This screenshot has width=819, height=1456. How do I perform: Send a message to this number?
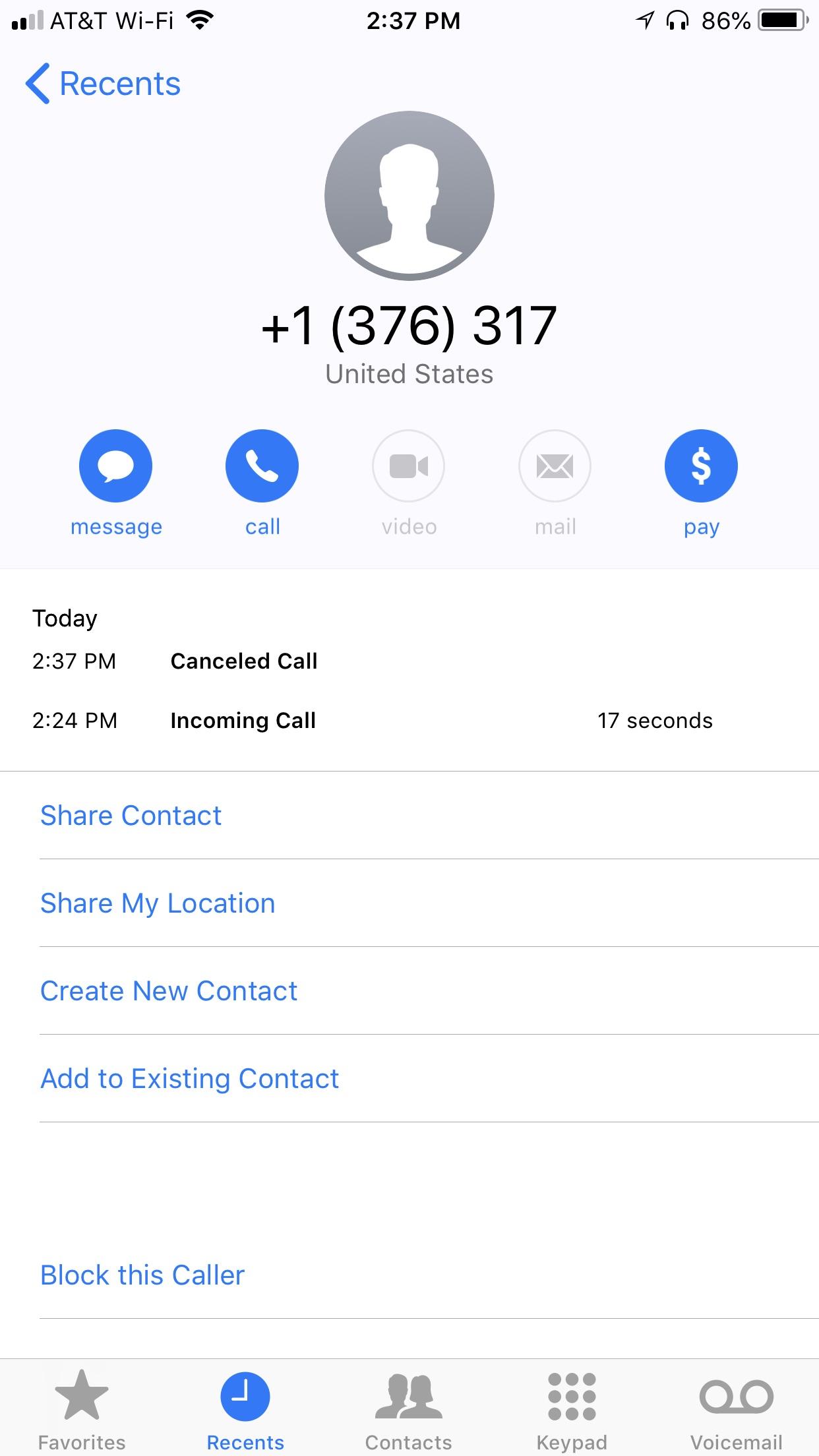pos(116,466)
